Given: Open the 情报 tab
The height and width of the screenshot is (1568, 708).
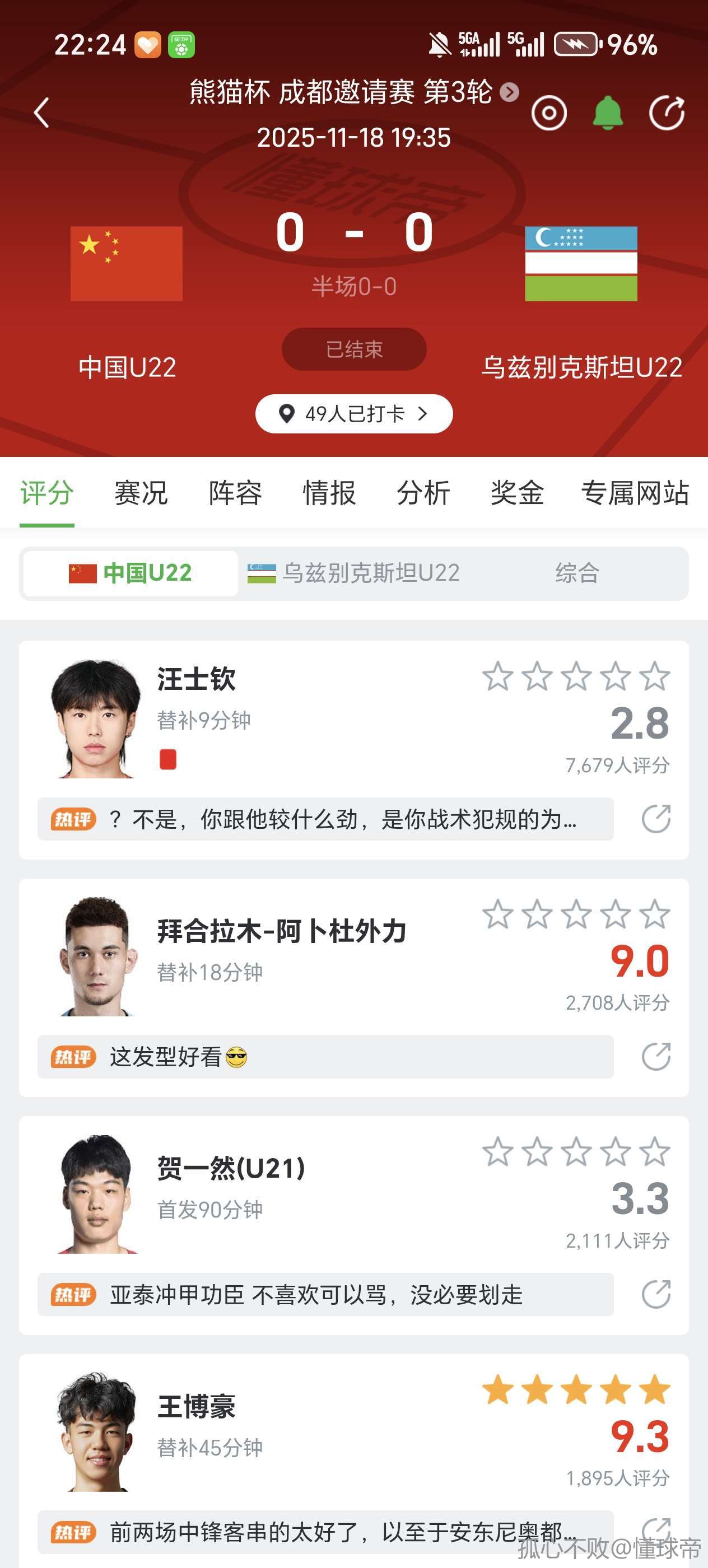Looking at the screenshot, I should click(329, 493).
